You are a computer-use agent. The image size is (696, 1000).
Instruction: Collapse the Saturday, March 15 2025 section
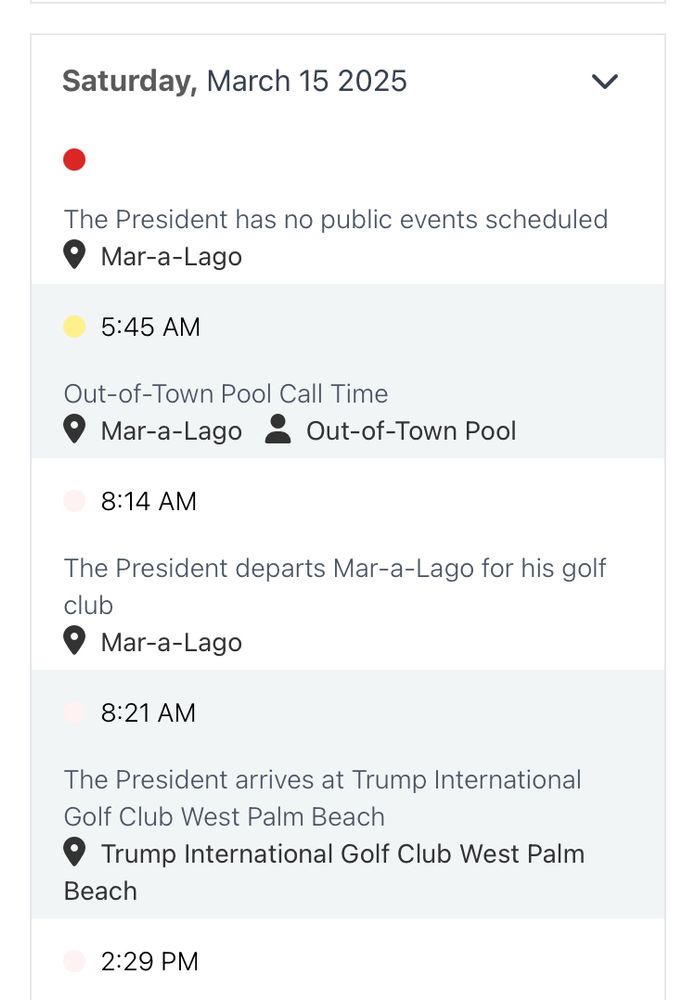click(x=605, y=81)
